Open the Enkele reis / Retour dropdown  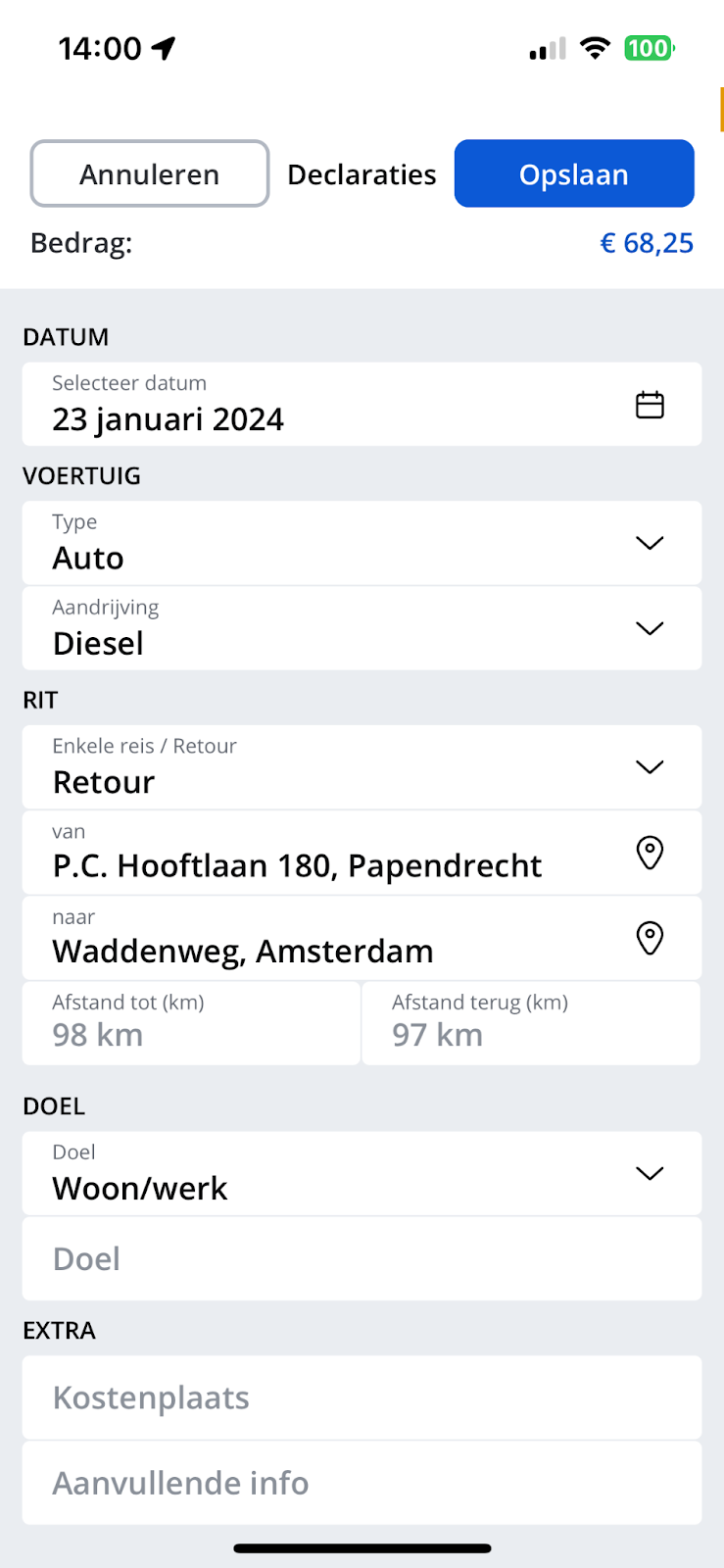(x=362, y=767)
